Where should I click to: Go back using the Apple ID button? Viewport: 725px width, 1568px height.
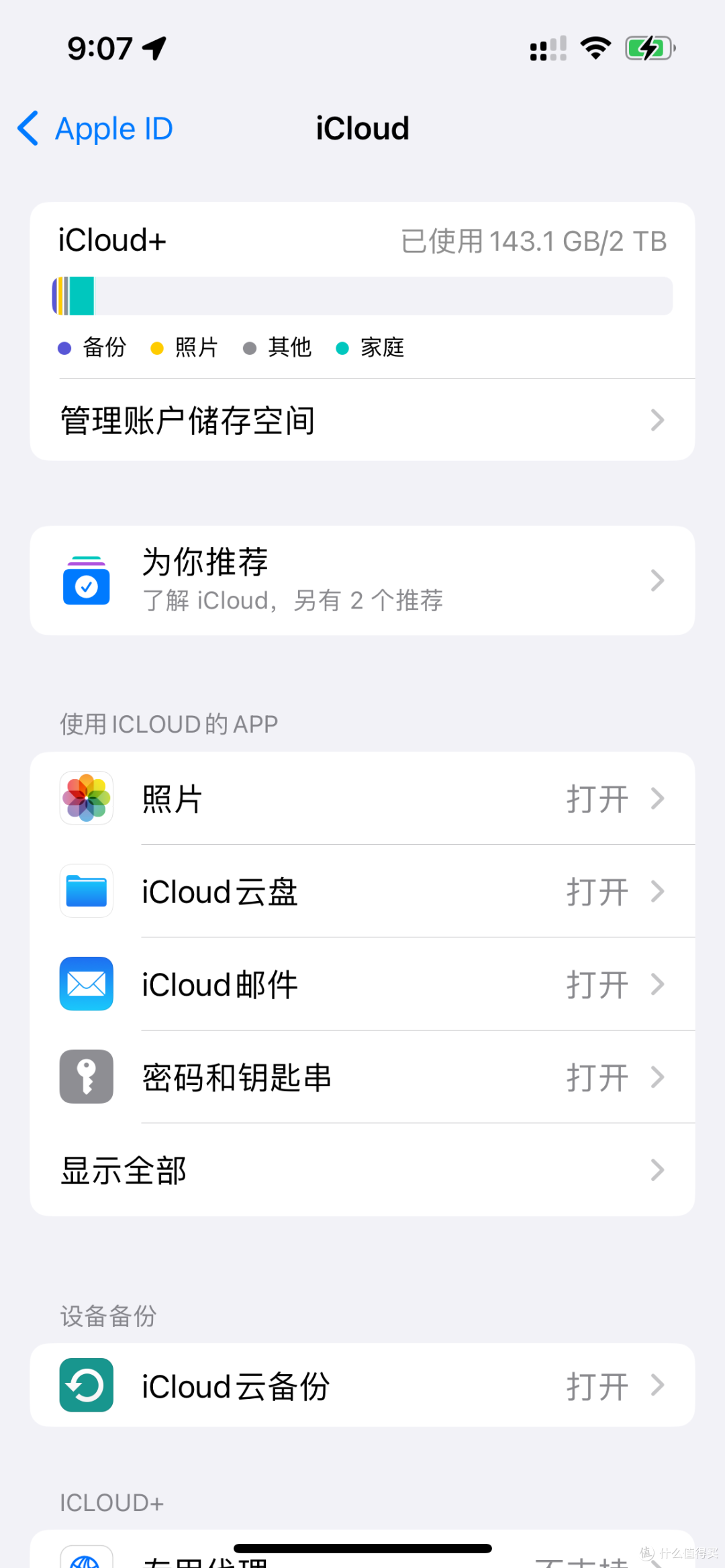(x=94, y=128)
